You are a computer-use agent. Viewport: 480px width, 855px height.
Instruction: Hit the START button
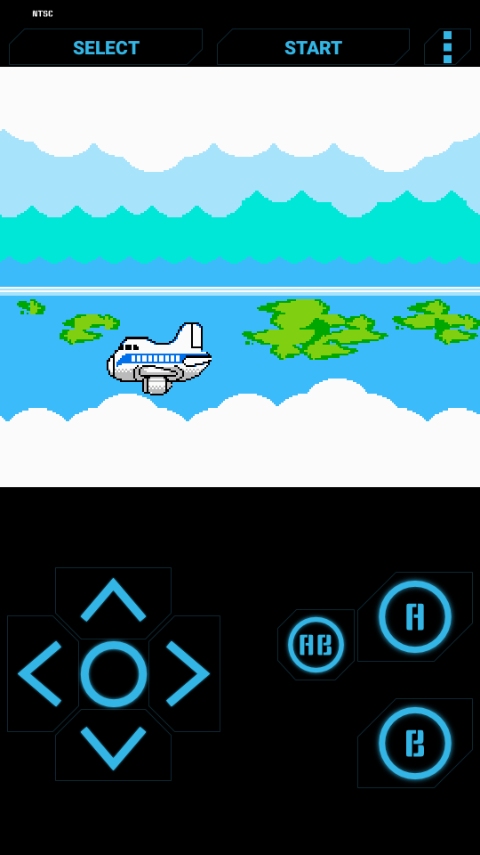pos(313,47)
